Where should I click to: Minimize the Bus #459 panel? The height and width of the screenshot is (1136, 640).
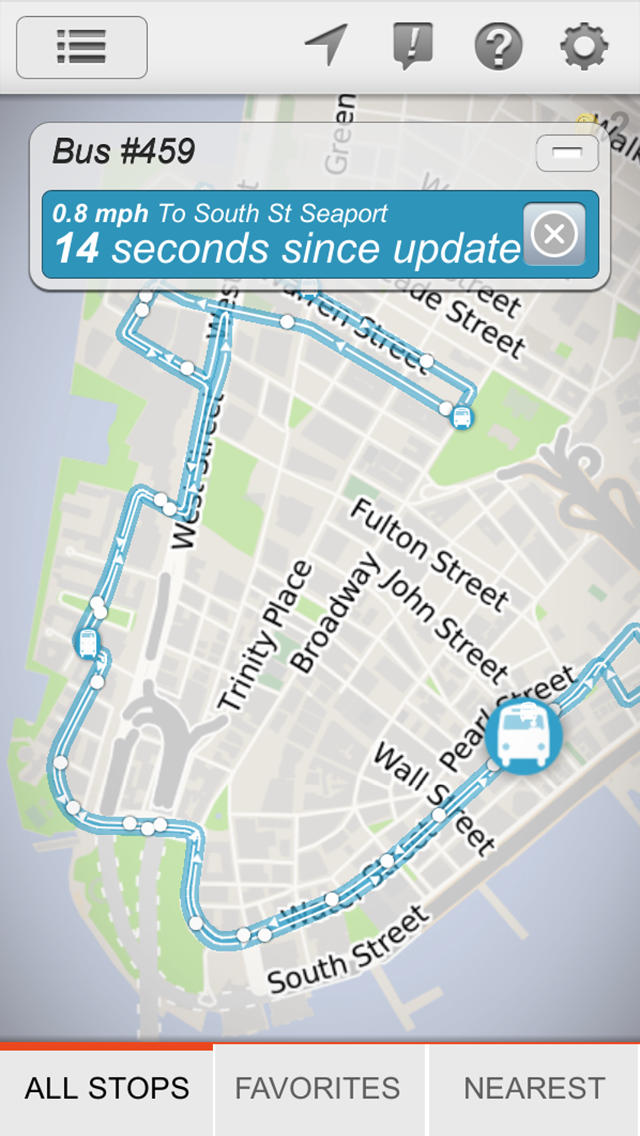click(568, 153)
